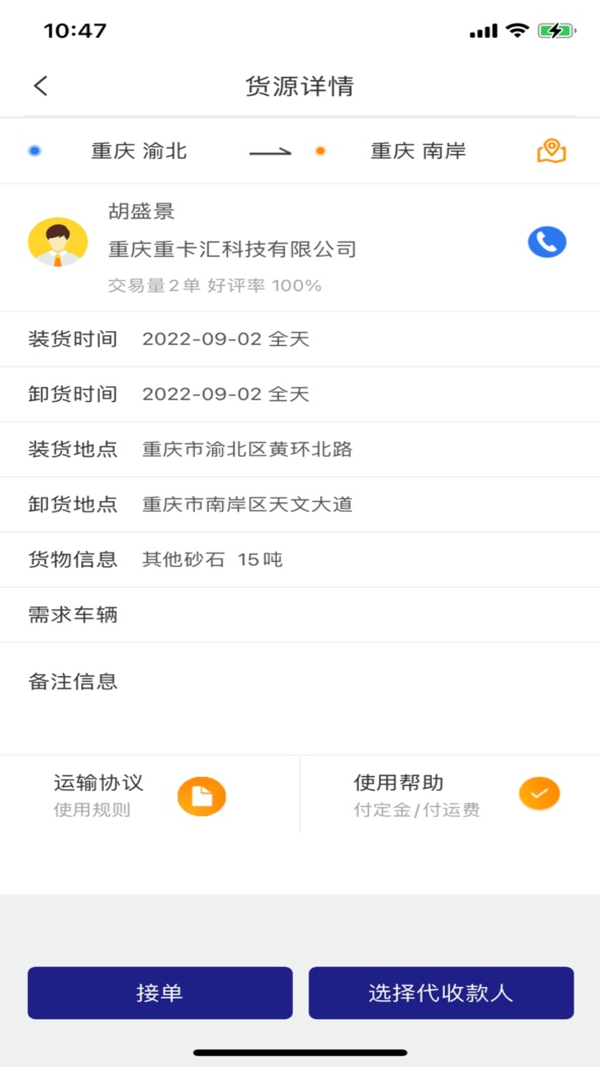Tap the 接单 button to accept order
Screen dimensions: 600x1067
160,993
